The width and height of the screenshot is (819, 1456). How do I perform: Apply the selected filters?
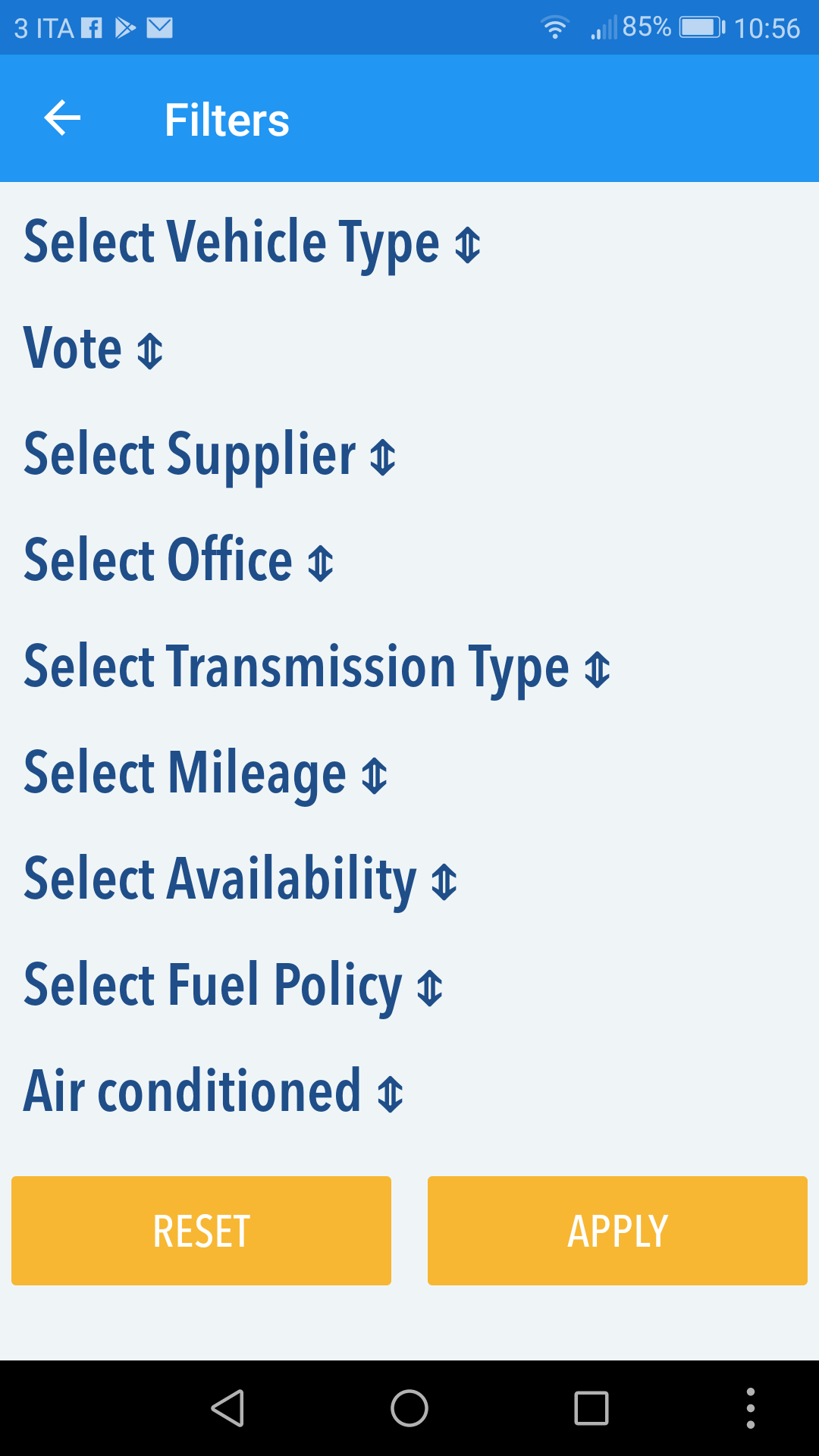point(617,1231)
